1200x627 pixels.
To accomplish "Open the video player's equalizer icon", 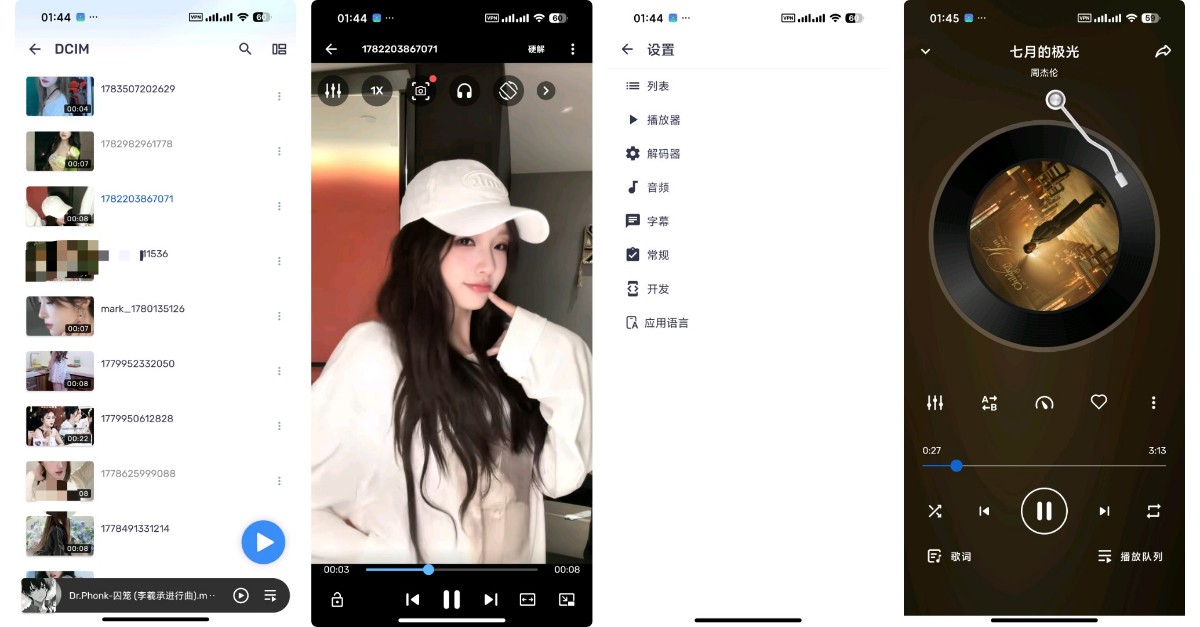I will pos(333,90).
